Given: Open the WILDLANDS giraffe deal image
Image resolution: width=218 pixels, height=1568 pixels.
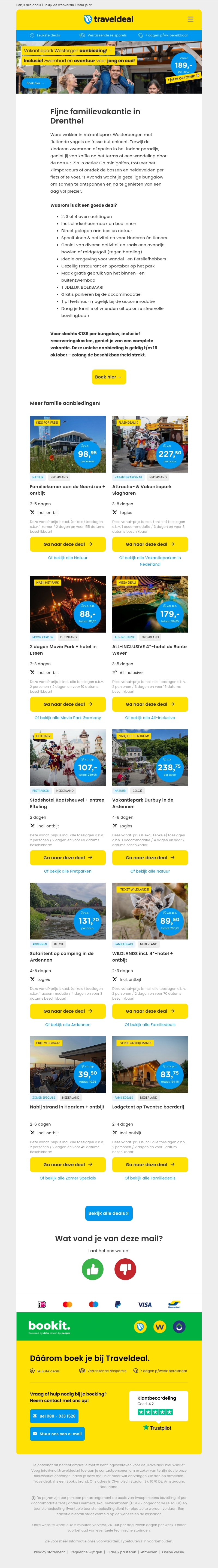Looking at the screenshot, I should 150,911.
